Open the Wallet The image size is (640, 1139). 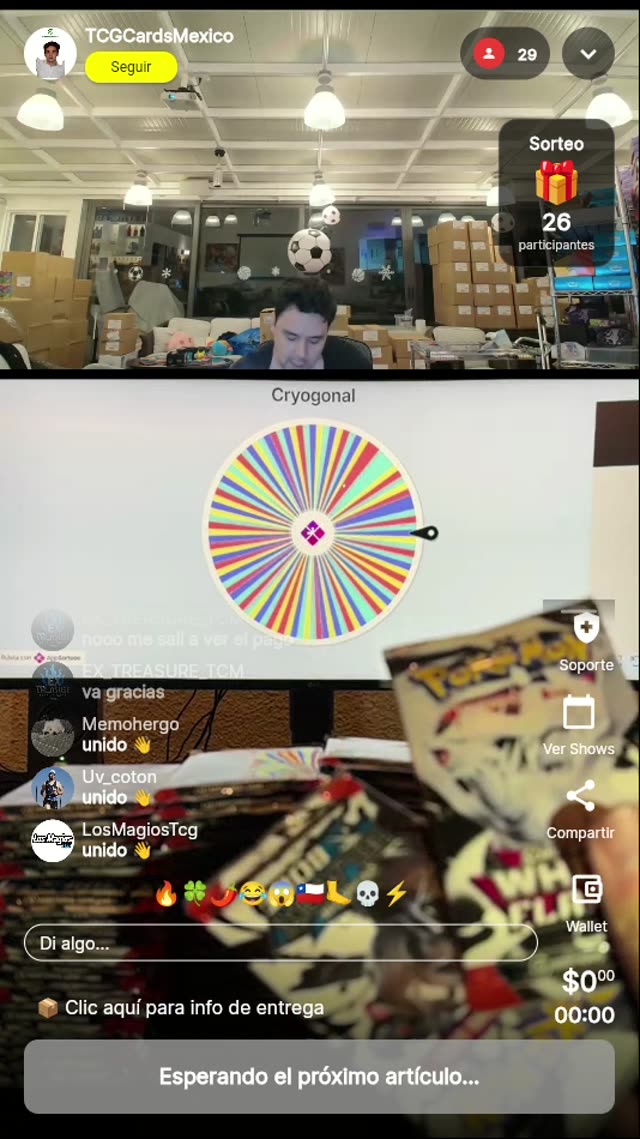[x=586, y=900]
